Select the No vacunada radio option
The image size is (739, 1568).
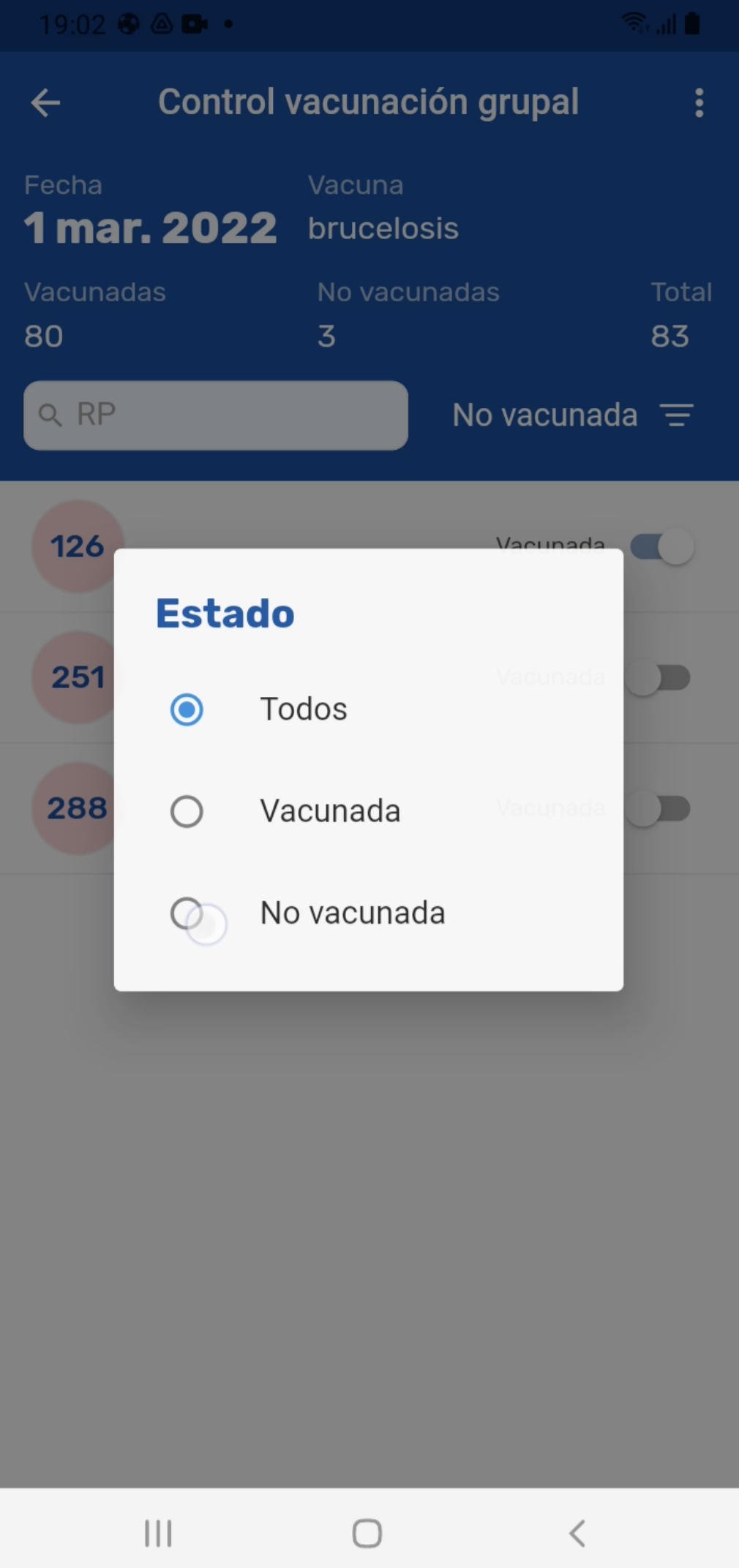pyautogui.click(x=187, y=913)
